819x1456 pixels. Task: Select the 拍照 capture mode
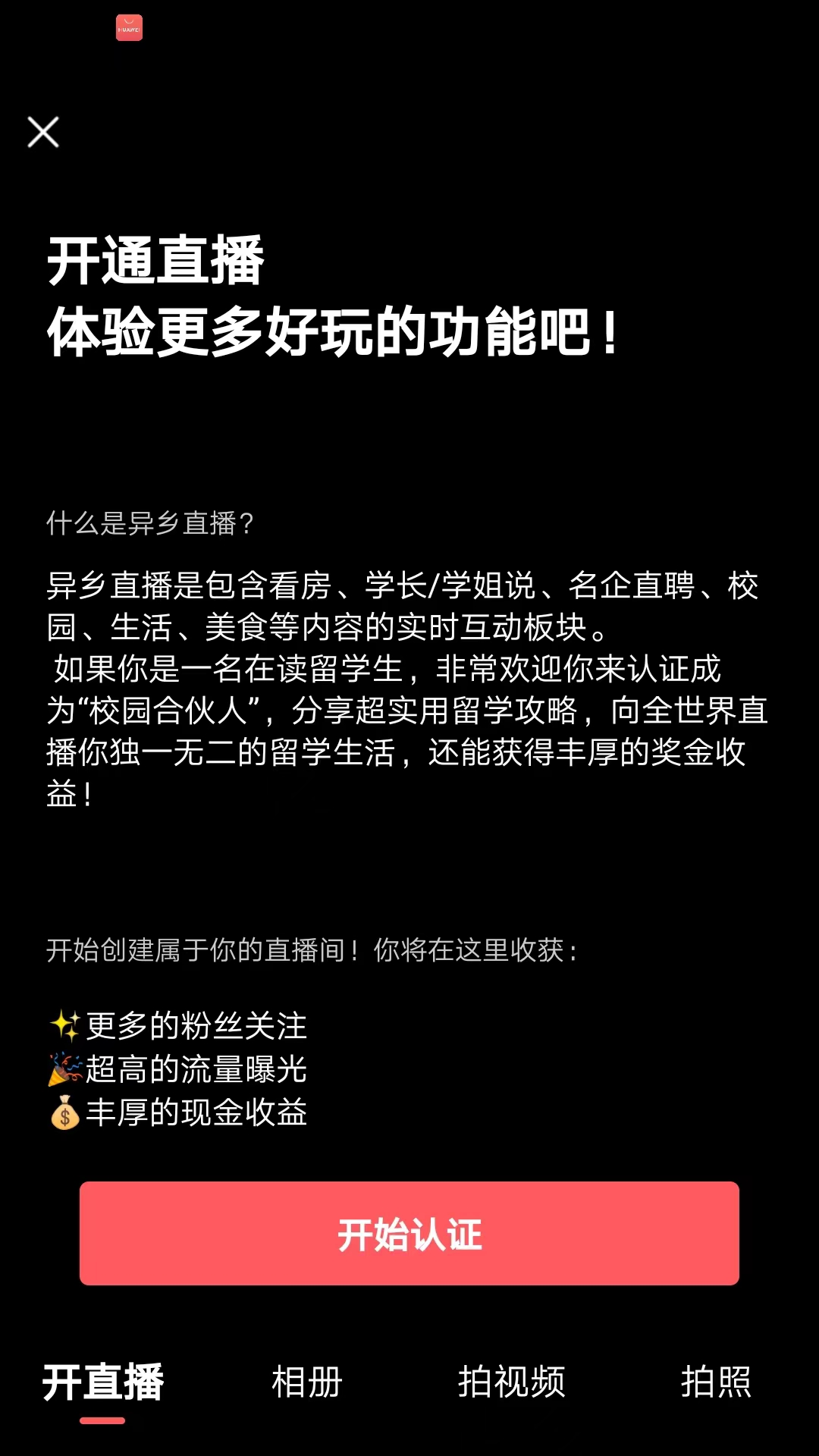pyautogui.click(x=716, y=1382)
